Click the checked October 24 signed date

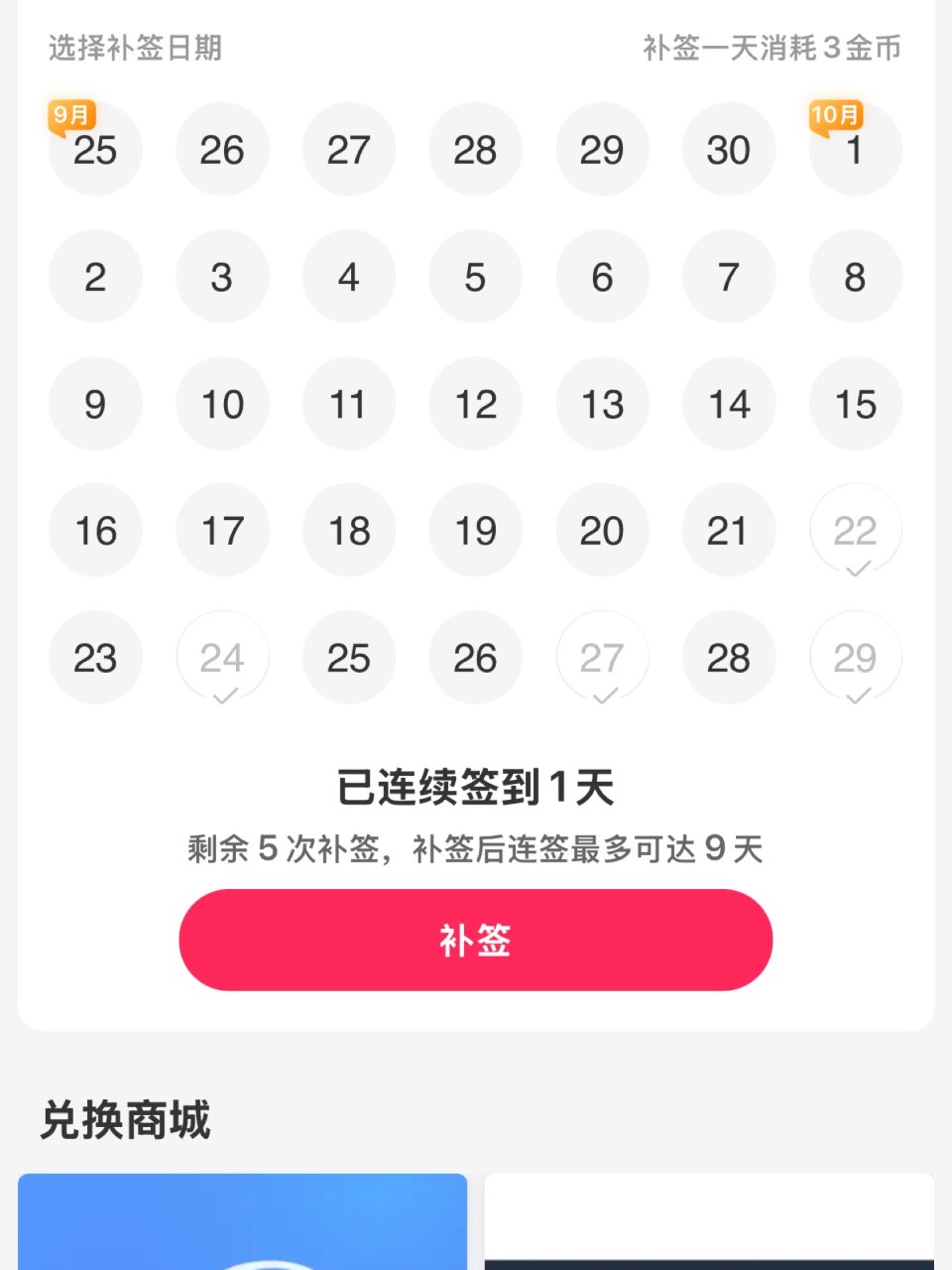[x=222, y=657]
